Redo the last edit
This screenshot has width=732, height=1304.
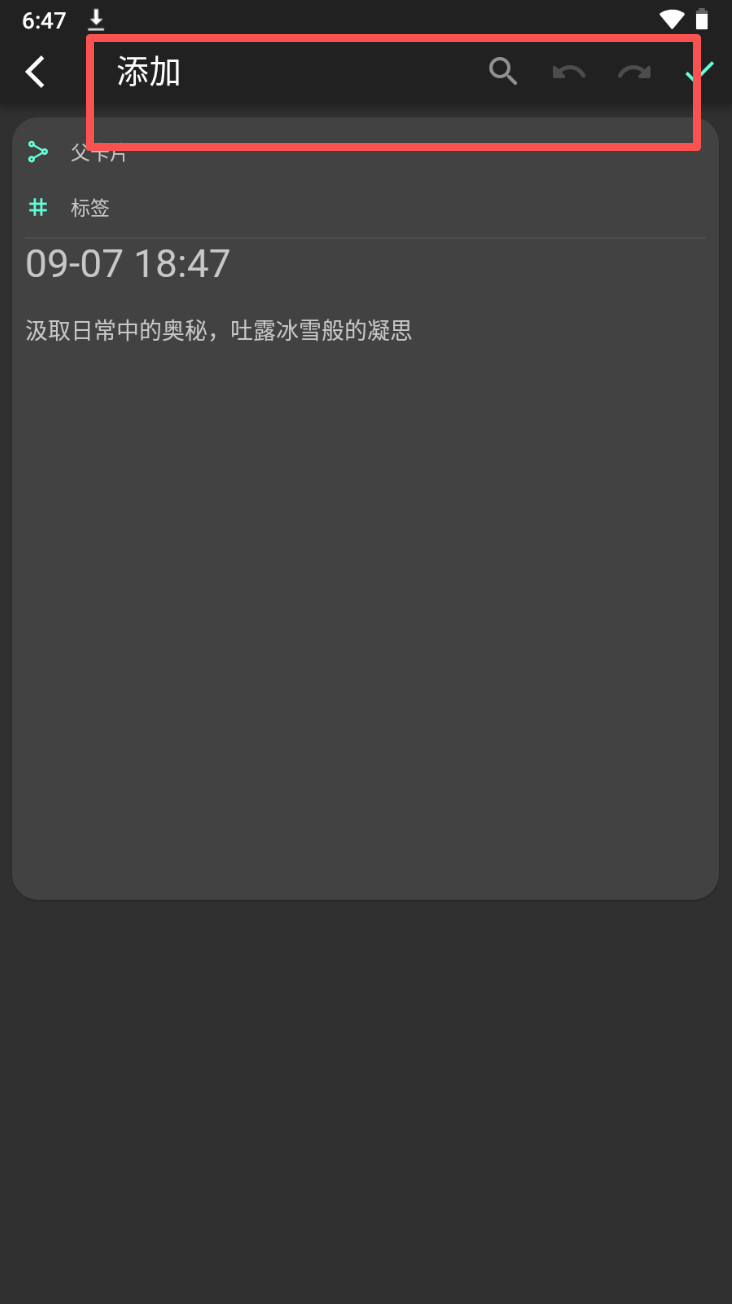(x=634, y=72)
